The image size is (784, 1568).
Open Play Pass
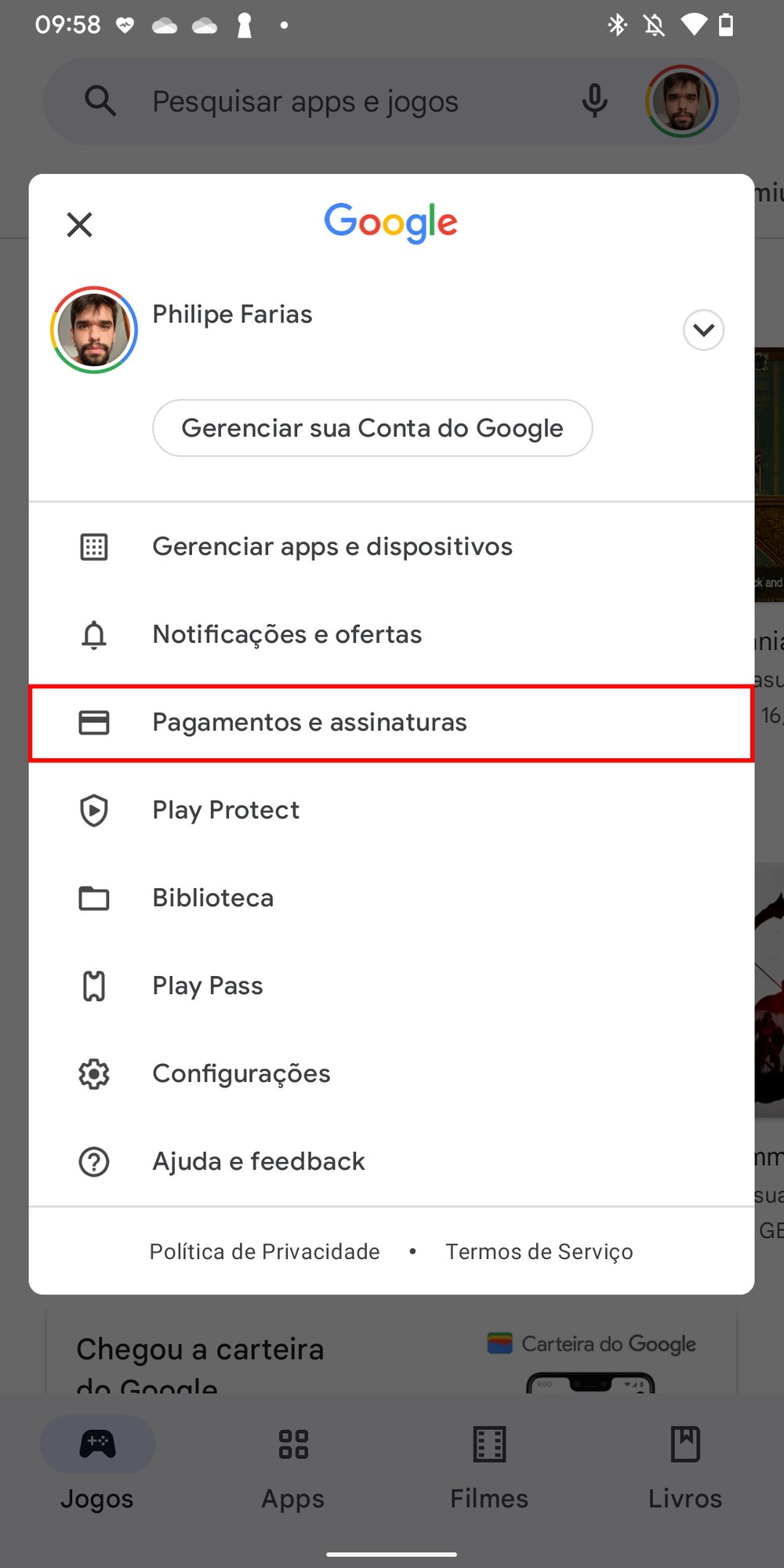click(x=208, y=985)
